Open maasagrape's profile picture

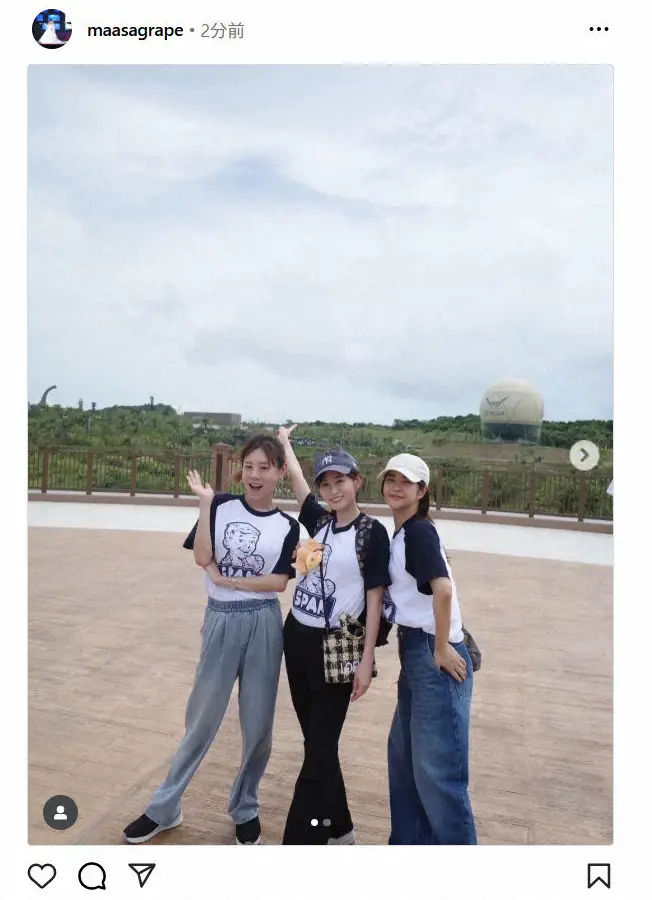(x=52, y=29)
